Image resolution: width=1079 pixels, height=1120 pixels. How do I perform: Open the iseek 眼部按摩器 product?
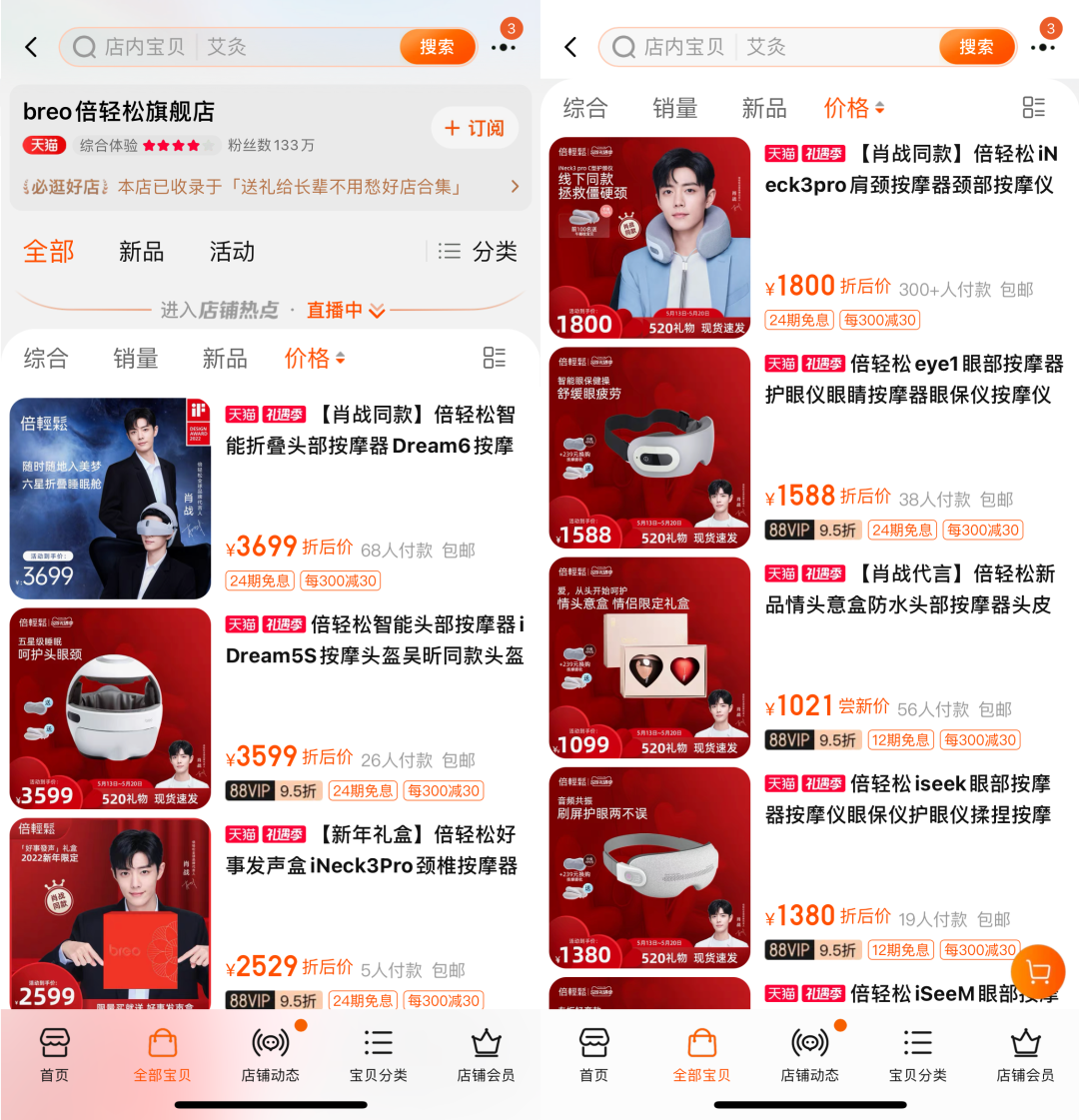(x=907, y=798)
